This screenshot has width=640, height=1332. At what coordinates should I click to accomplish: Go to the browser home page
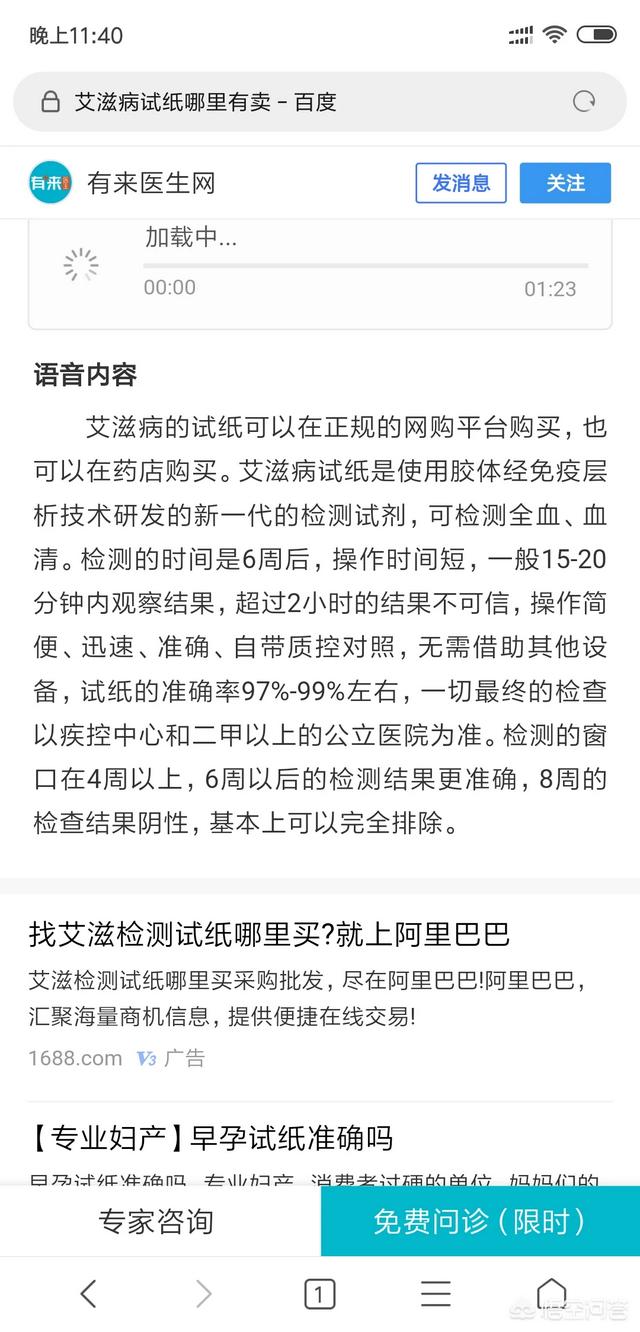tap(551, 1294)
